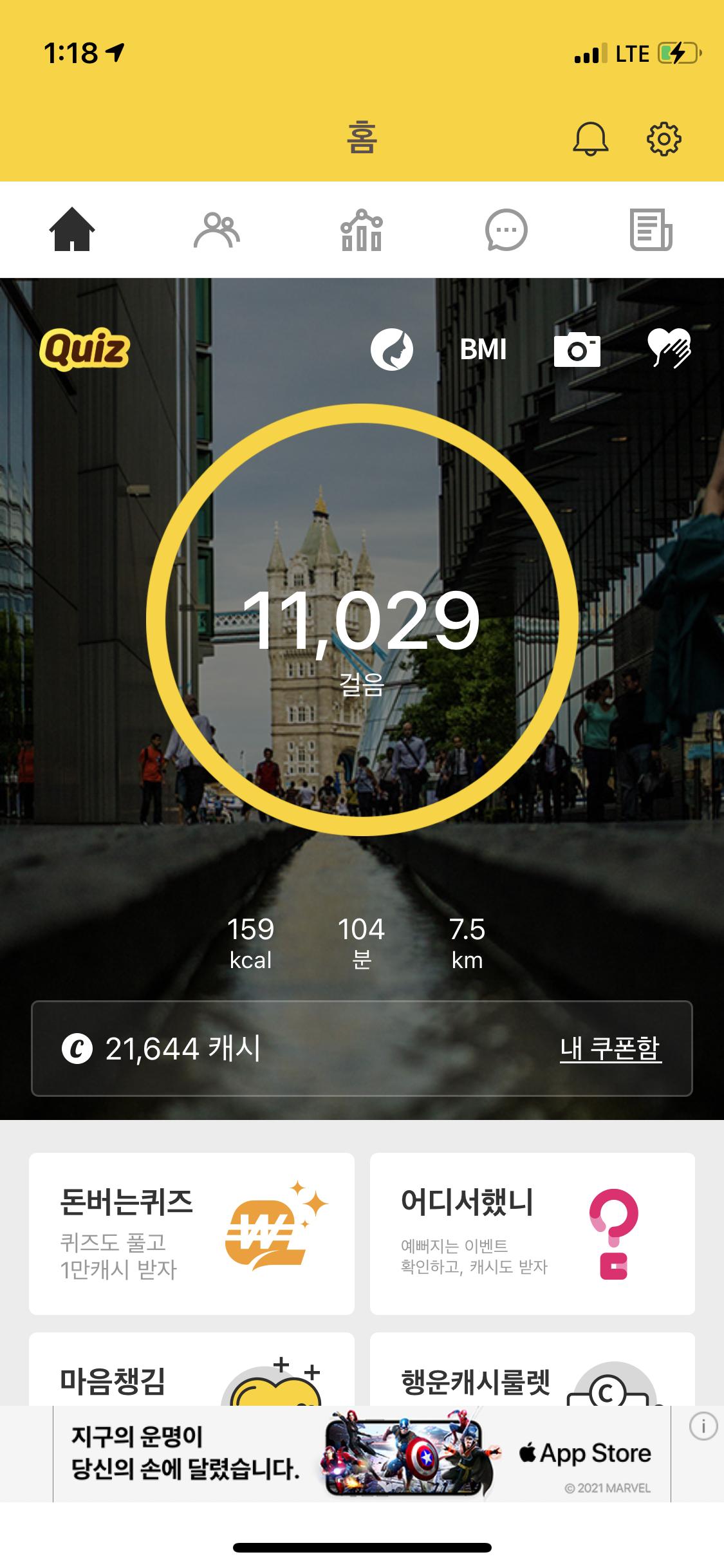Open the settings gear

click(x=664, y=138)
